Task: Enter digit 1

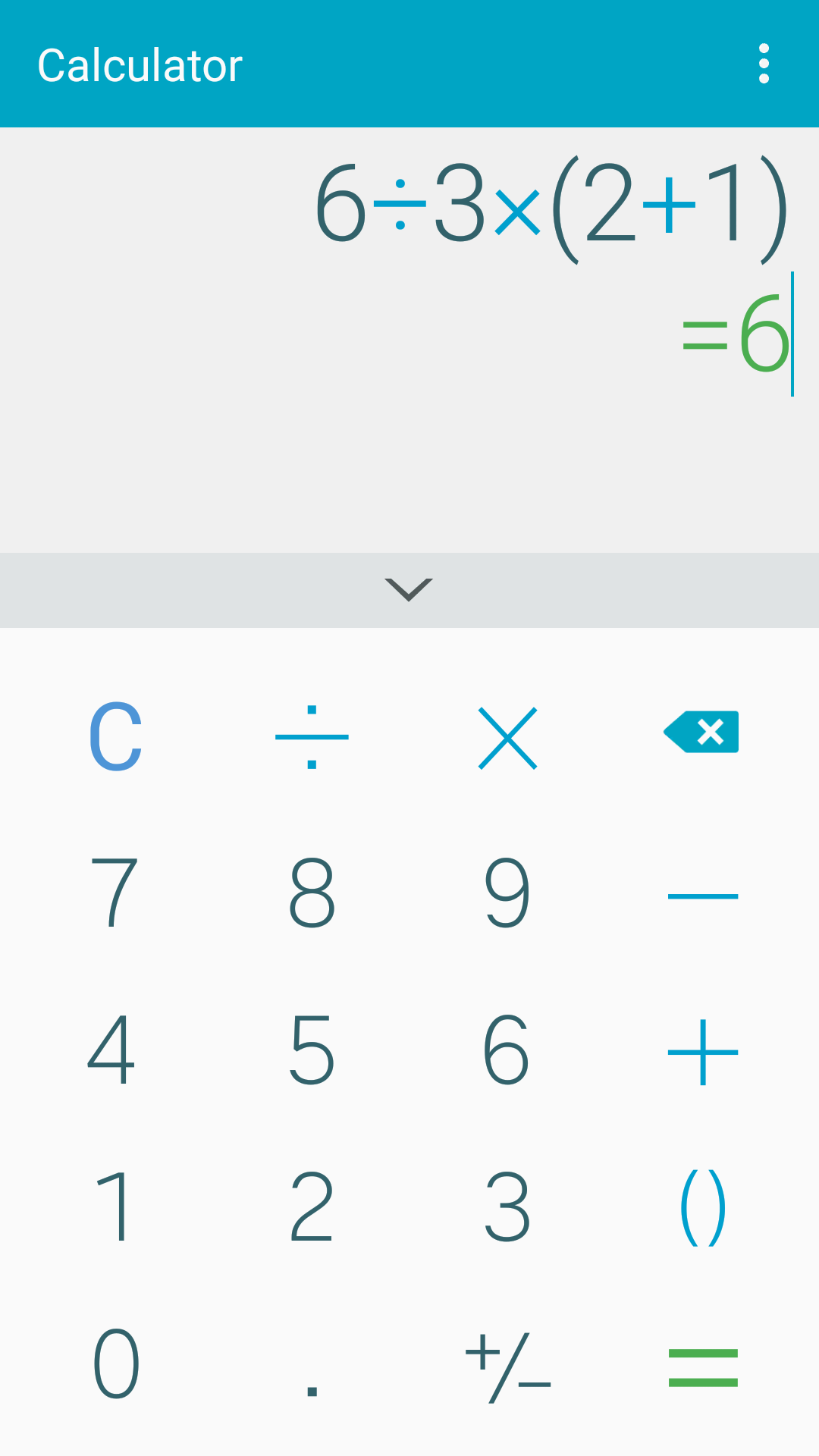Action: [x=115, y=1206]
